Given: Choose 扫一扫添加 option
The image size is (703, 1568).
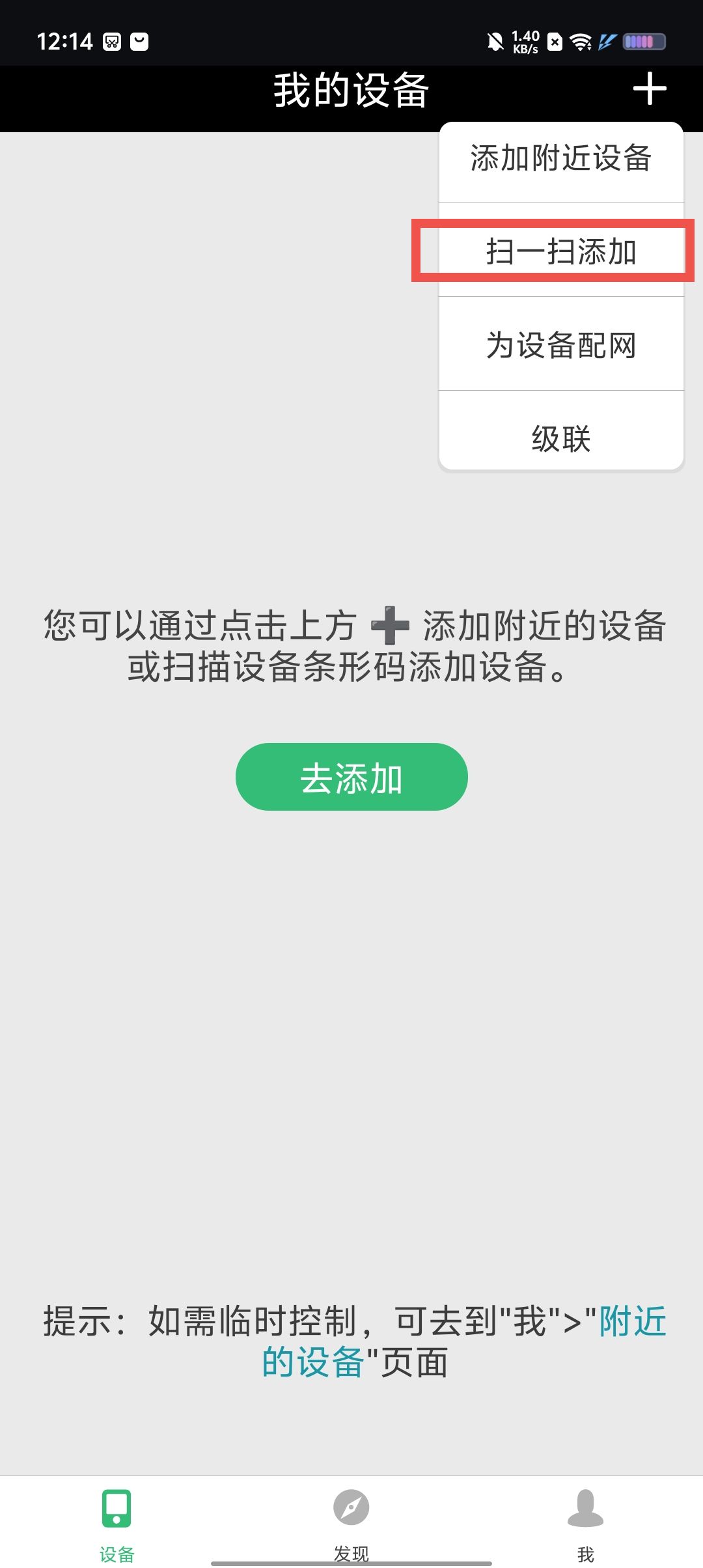Looking at the screenshot, I should pos(560,252).
